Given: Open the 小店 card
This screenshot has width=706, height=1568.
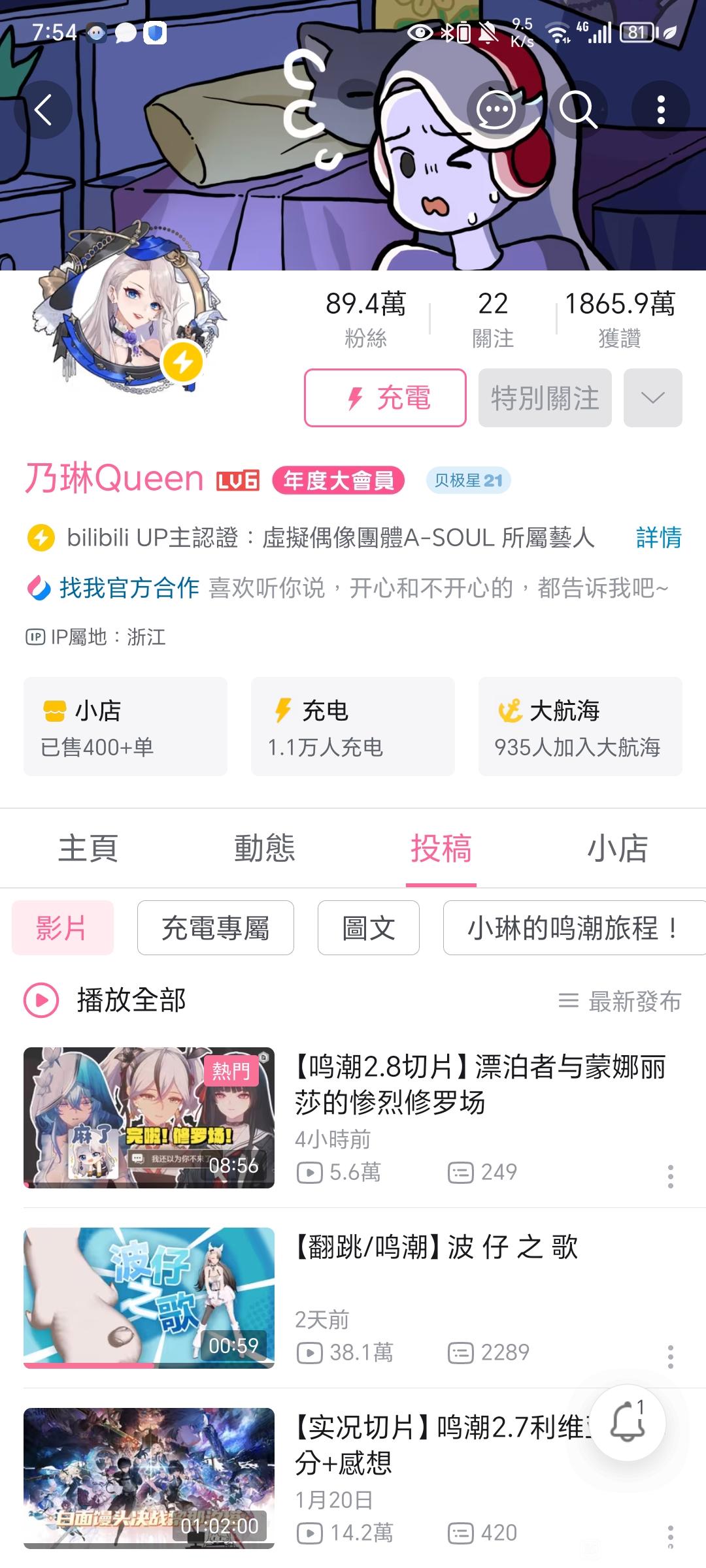Looking at the screenshot, I should tap(126, 727).
